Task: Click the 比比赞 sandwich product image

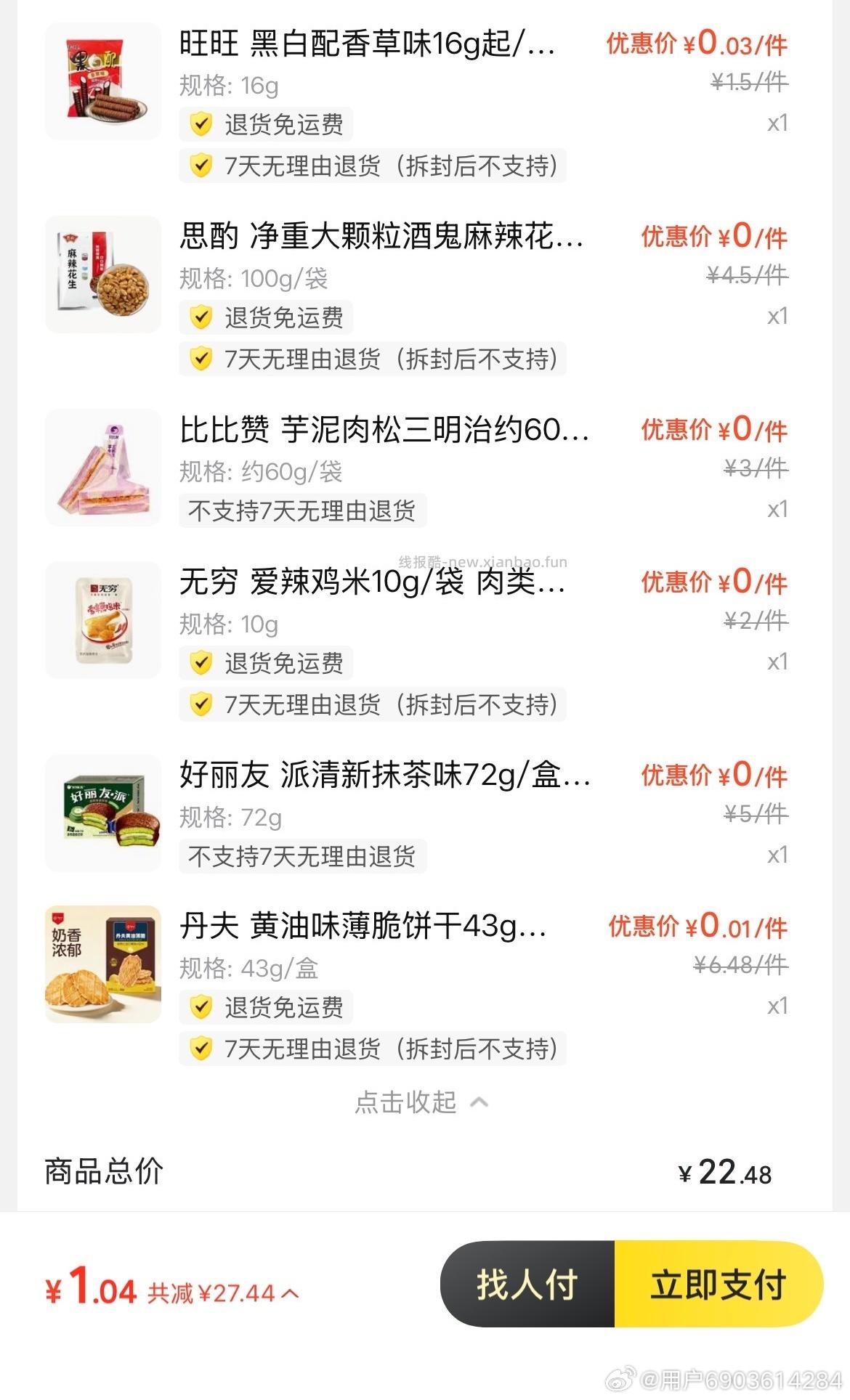Action: click(x=102, y=467)
